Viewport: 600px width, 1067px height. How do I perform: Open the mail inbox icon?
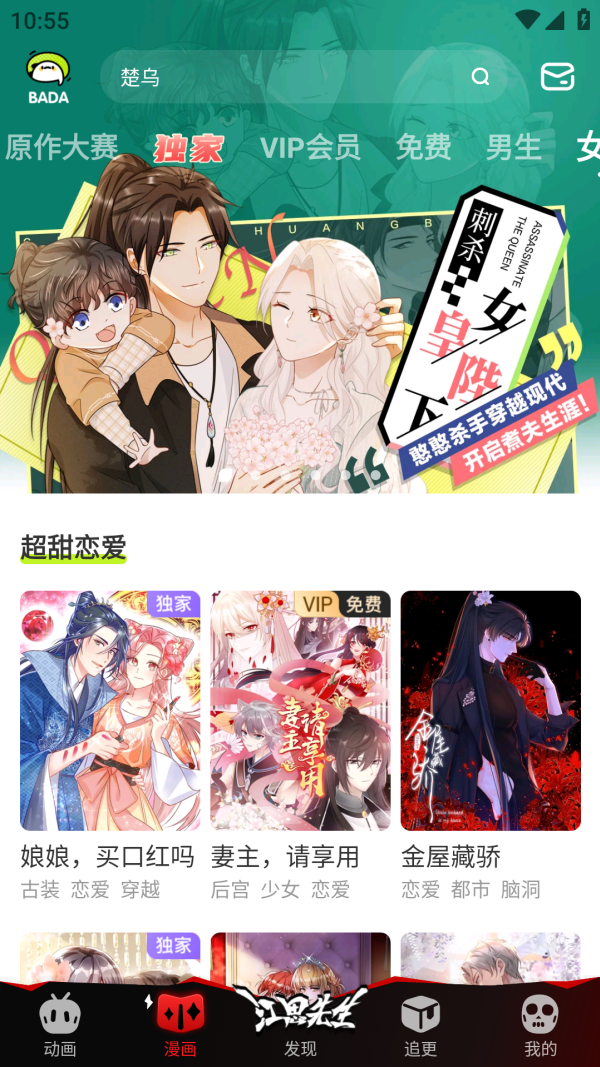point(557,76)
